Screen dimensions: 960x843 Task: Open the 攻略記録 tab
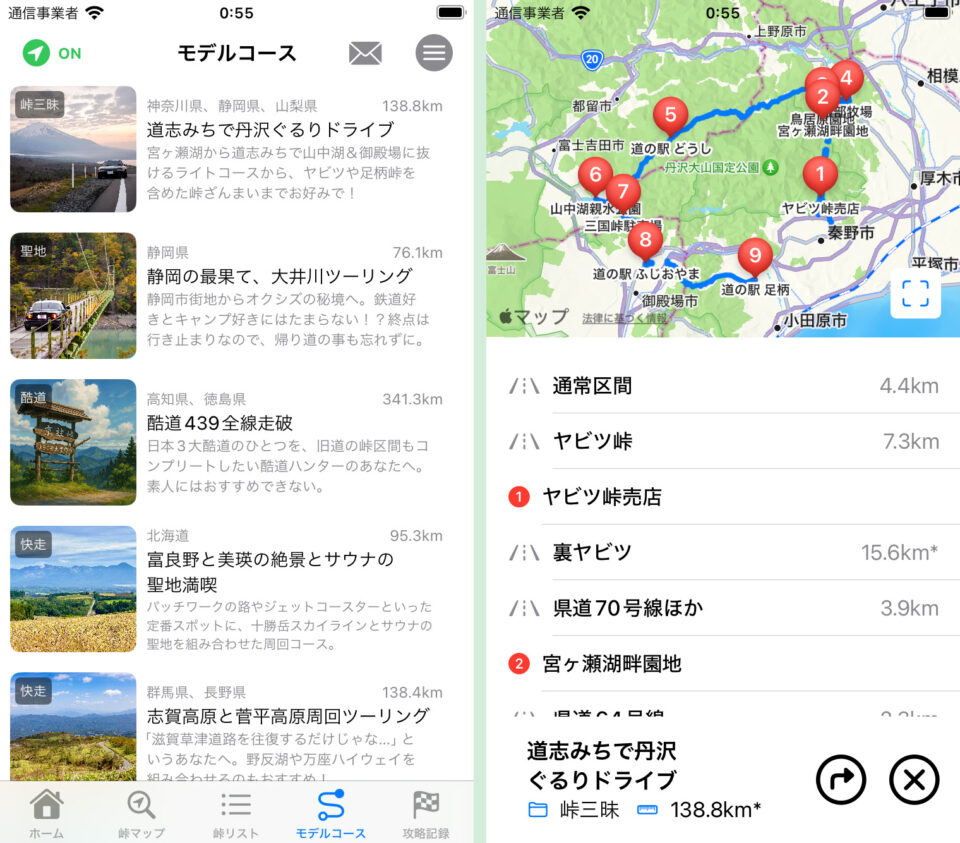click(425, 813)
